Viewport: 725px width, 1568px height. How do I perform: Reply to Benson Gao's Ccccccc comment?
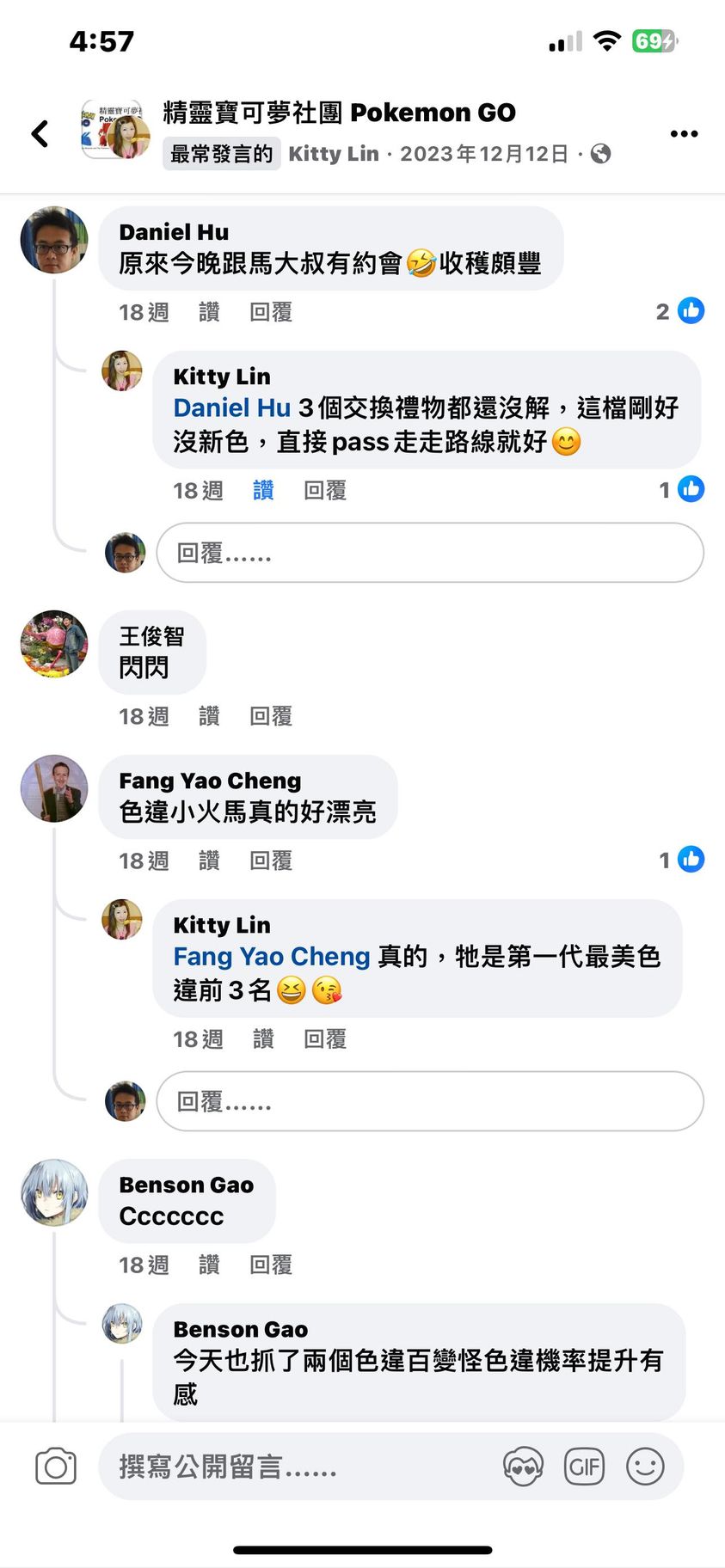point(271,1265)
